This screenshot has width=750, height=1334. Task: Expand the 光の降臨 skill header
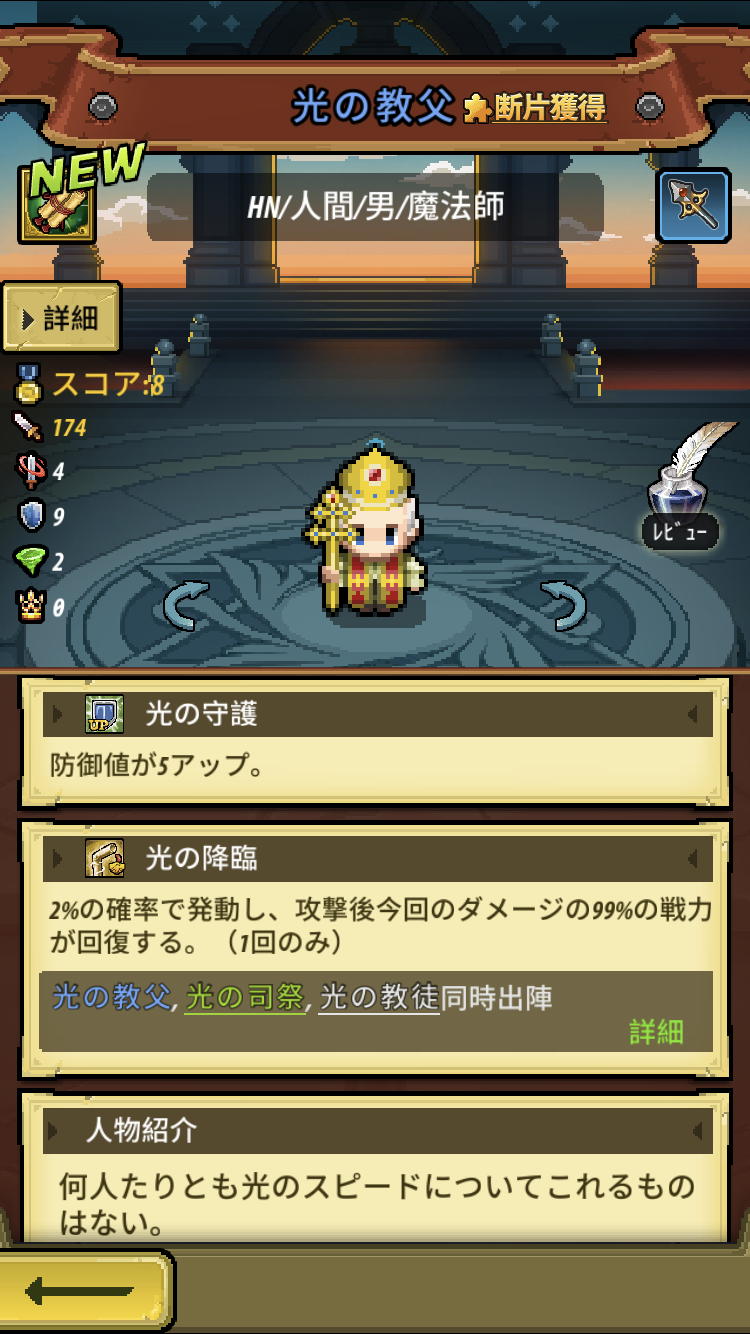tap(377, 858)
